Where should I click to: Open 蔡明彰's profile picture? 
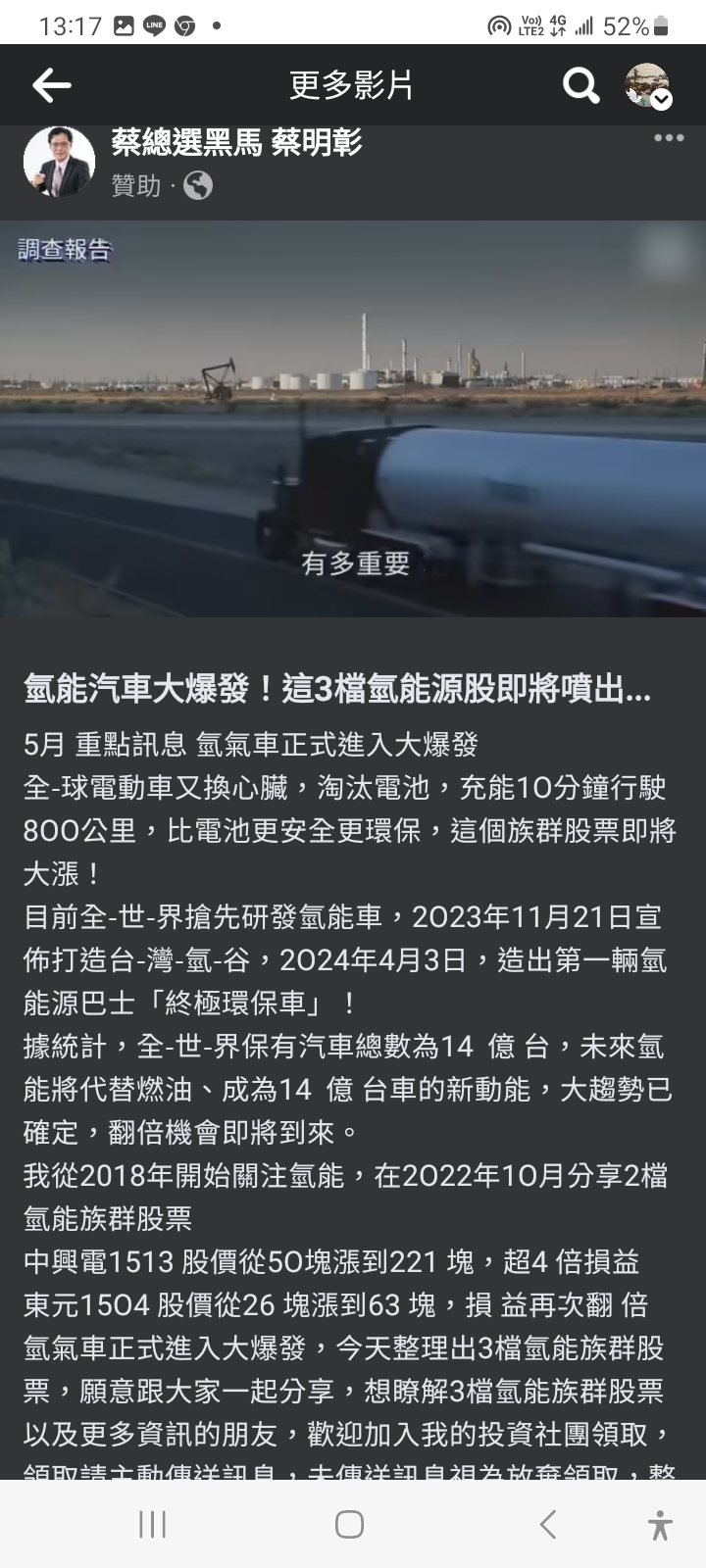pos(59,162)
